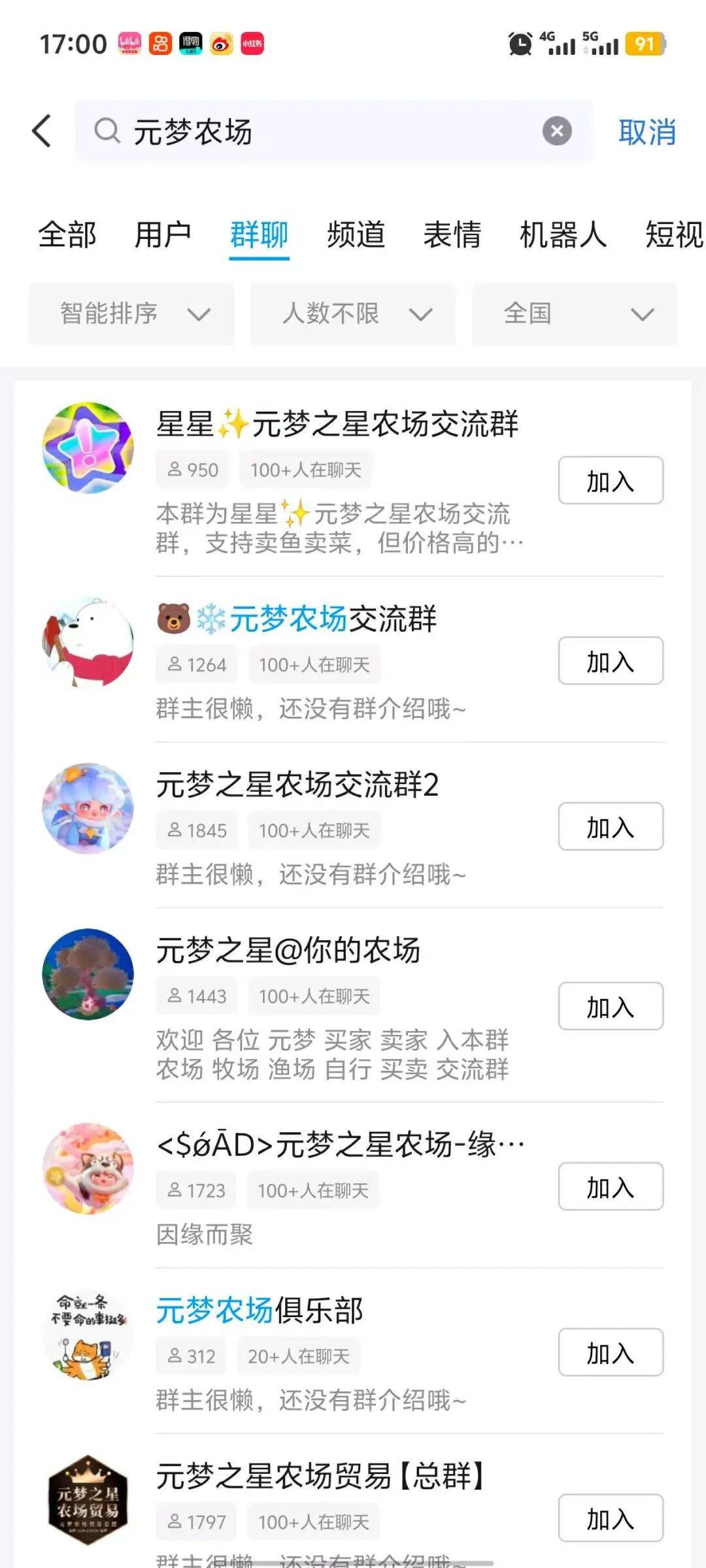Screen dimensions: 706x1568
Task: Go back using the top-left arrow
Action: coord(42,131)
